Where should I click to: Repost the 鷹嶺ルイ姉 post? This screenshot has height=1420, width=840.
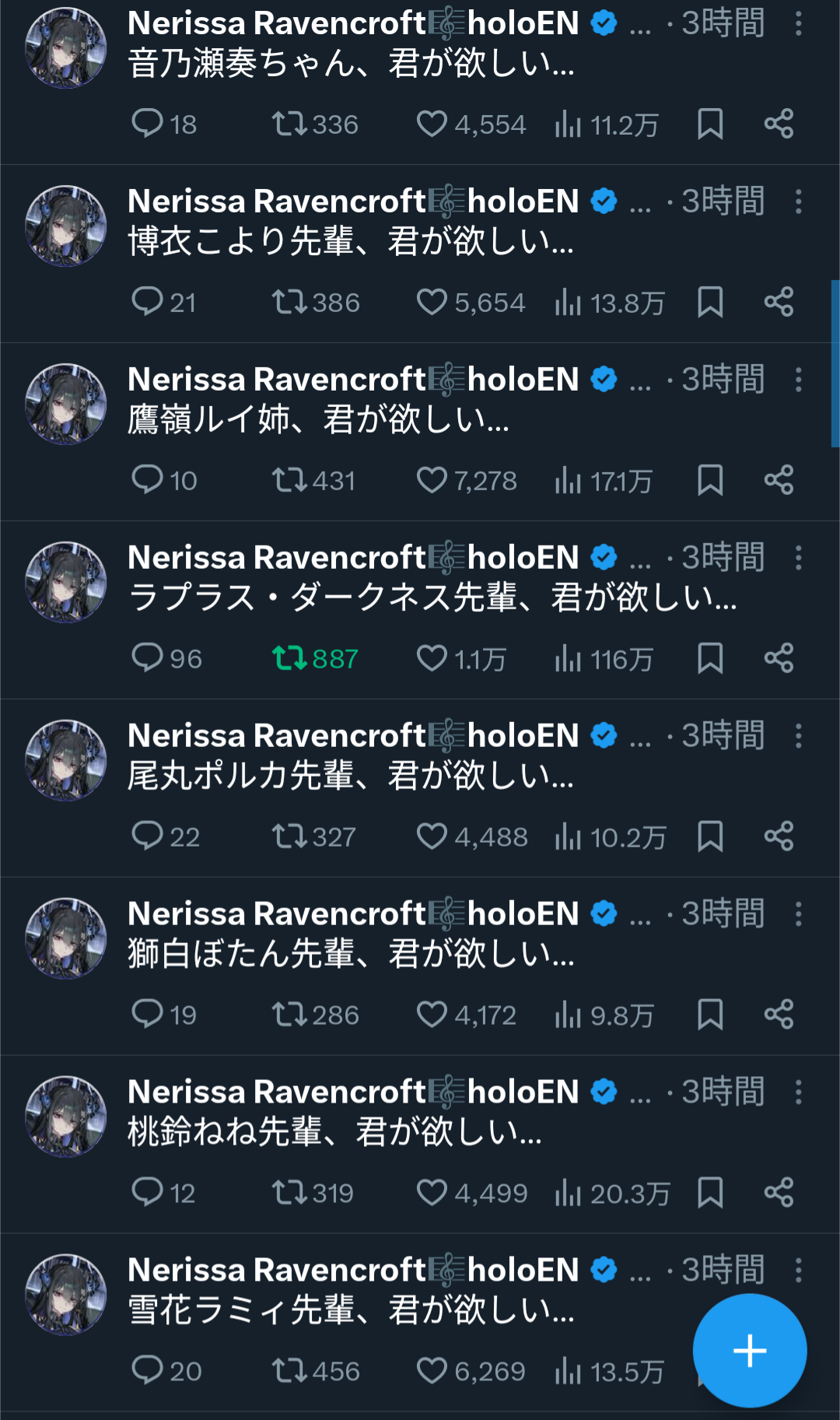(289, 480)
